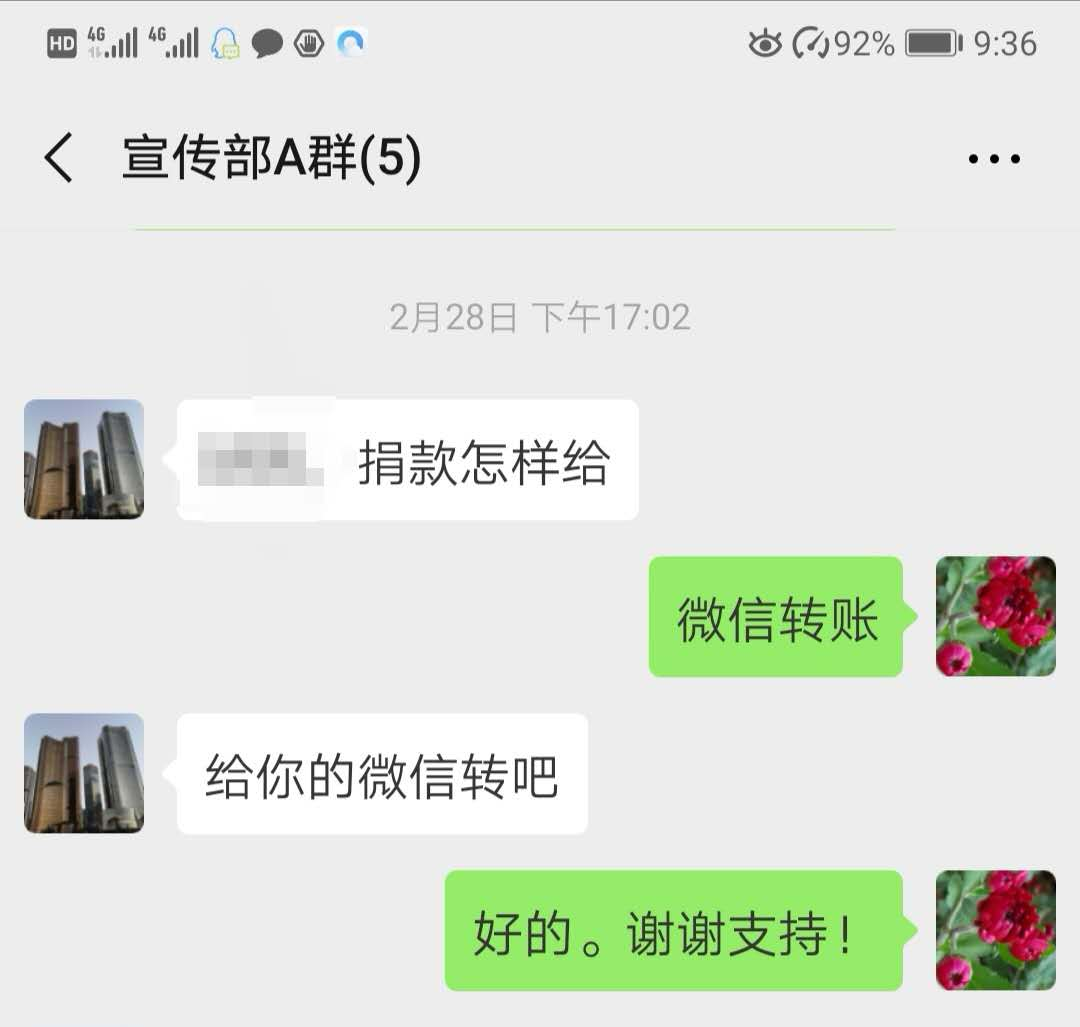1080x1027 pixels.
Task: Go back from 宣传部A群 chat
Action: (58, 158)
